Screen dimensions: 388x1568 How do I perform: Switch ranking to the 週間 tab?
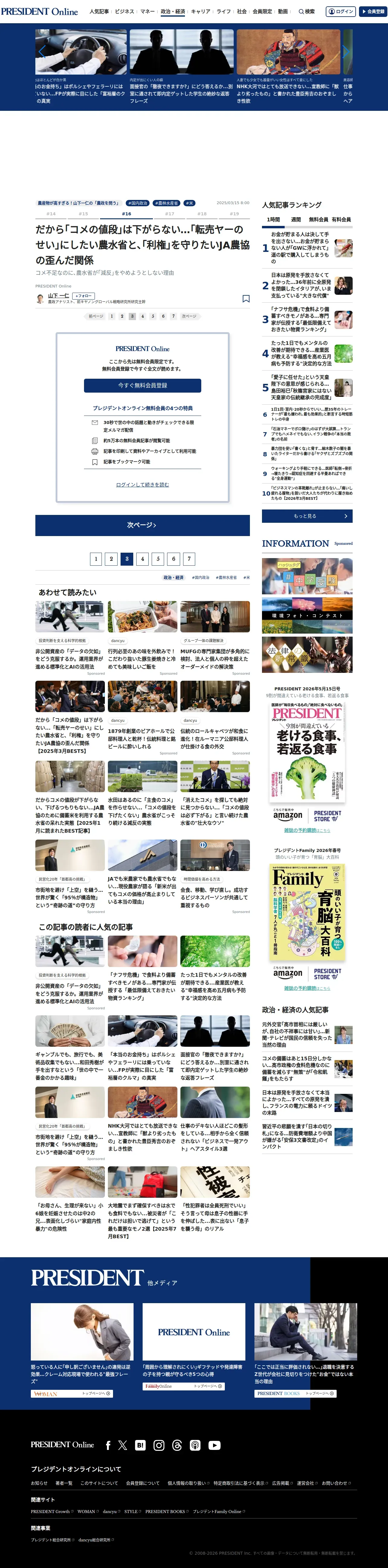(x=296, y=220)
